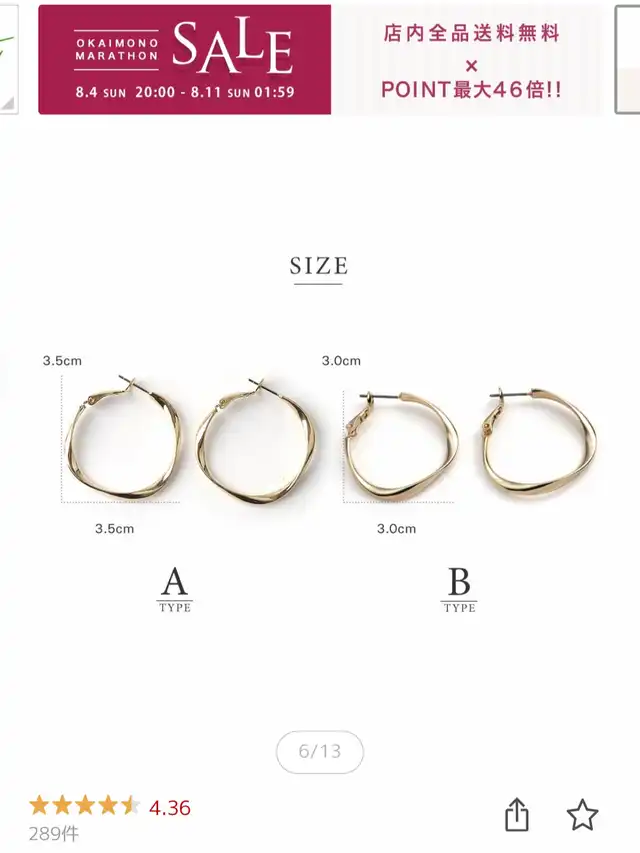Share this product
The width and height of the screenshot is (640, 853).
(x=516, y=815)
